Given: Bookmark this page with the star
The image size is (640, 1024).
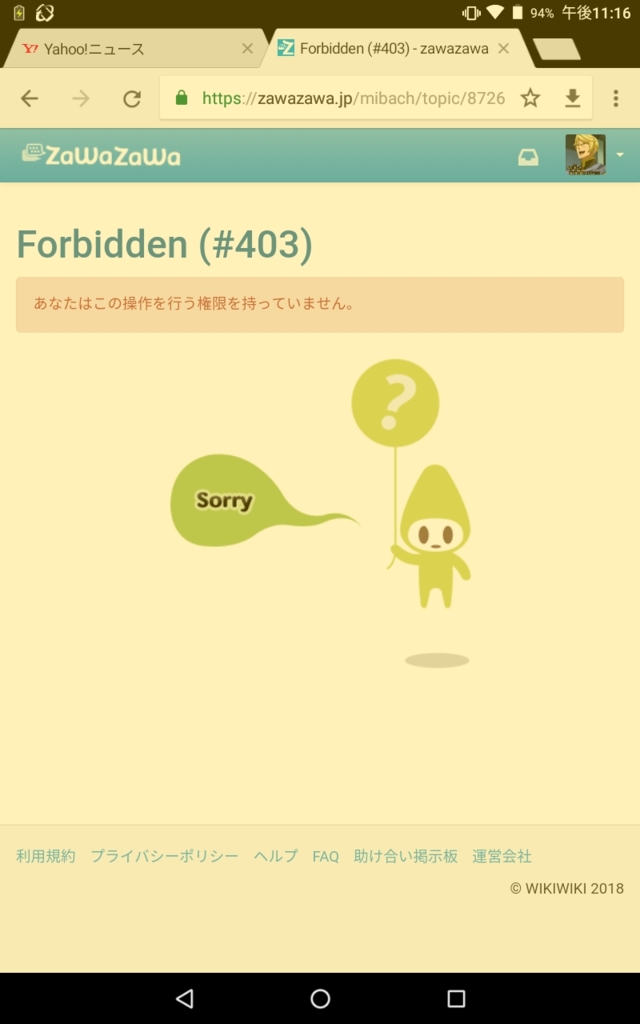Looking at the screenshot, I should (x=530, y=98).
